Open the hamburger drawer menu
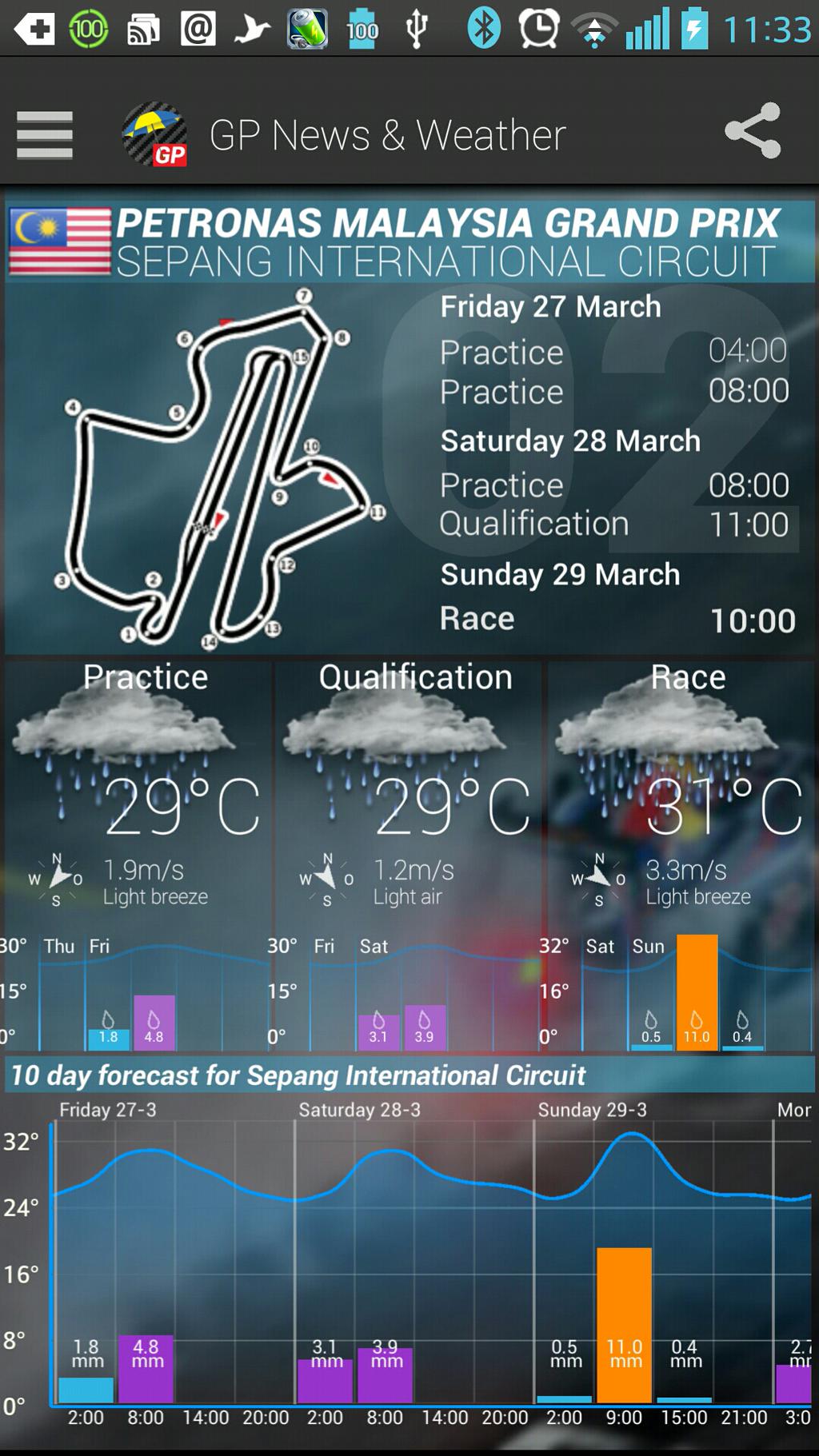This screenshot has height=1456, width=819. click(45, 134)
